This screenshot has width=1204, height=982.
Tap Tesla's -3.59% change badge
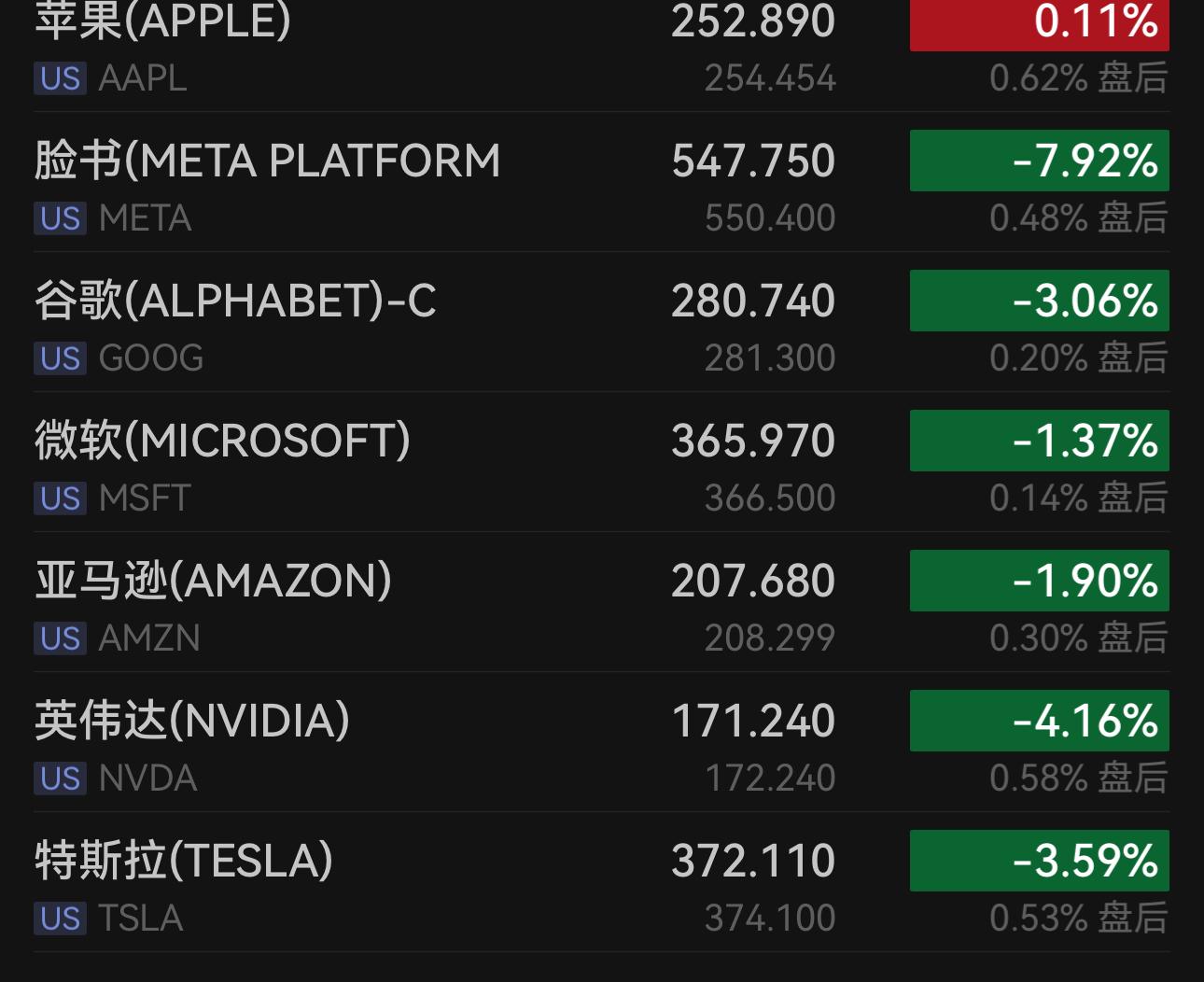(1039, 861)
